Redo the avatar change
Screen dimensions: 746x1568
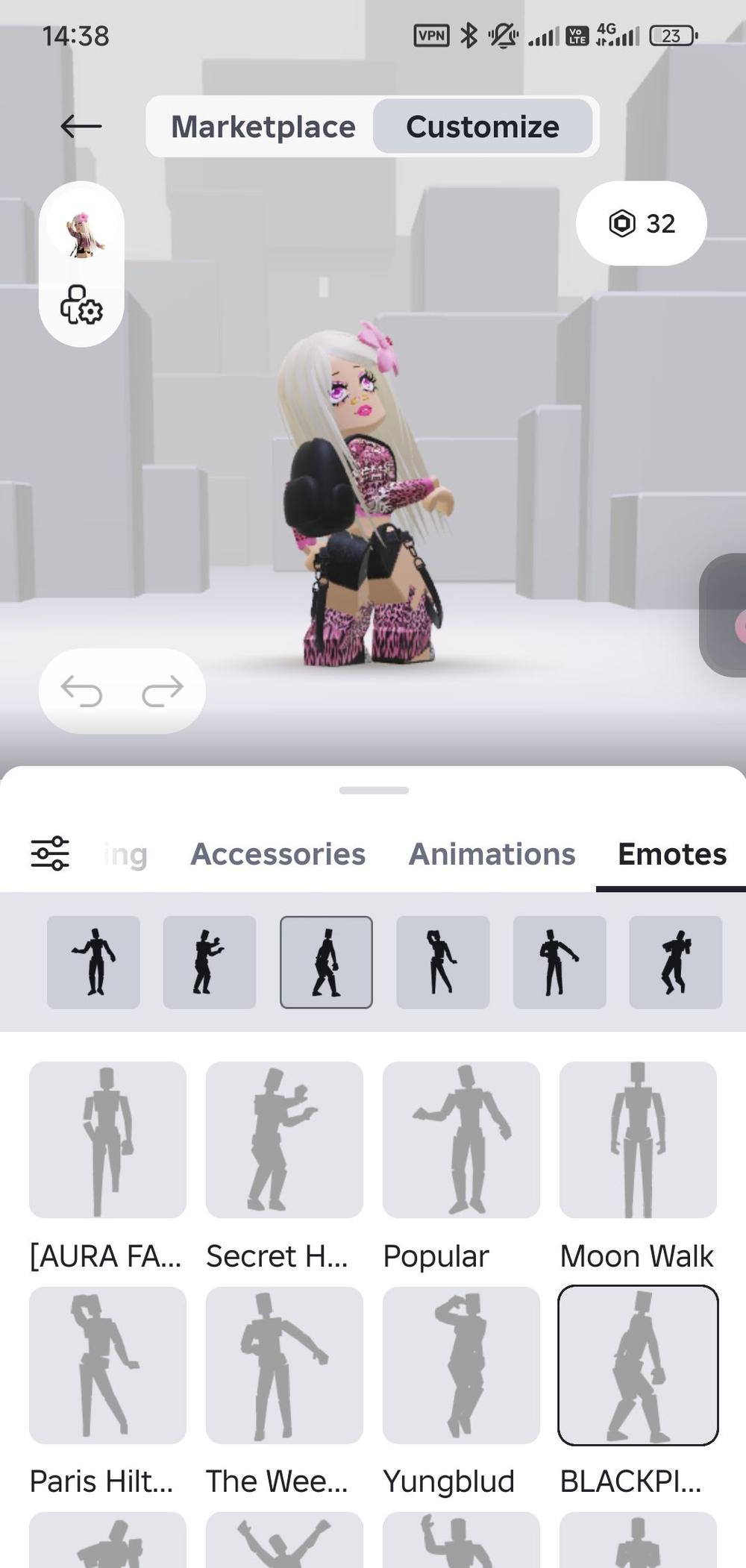[x=162, y=690]
